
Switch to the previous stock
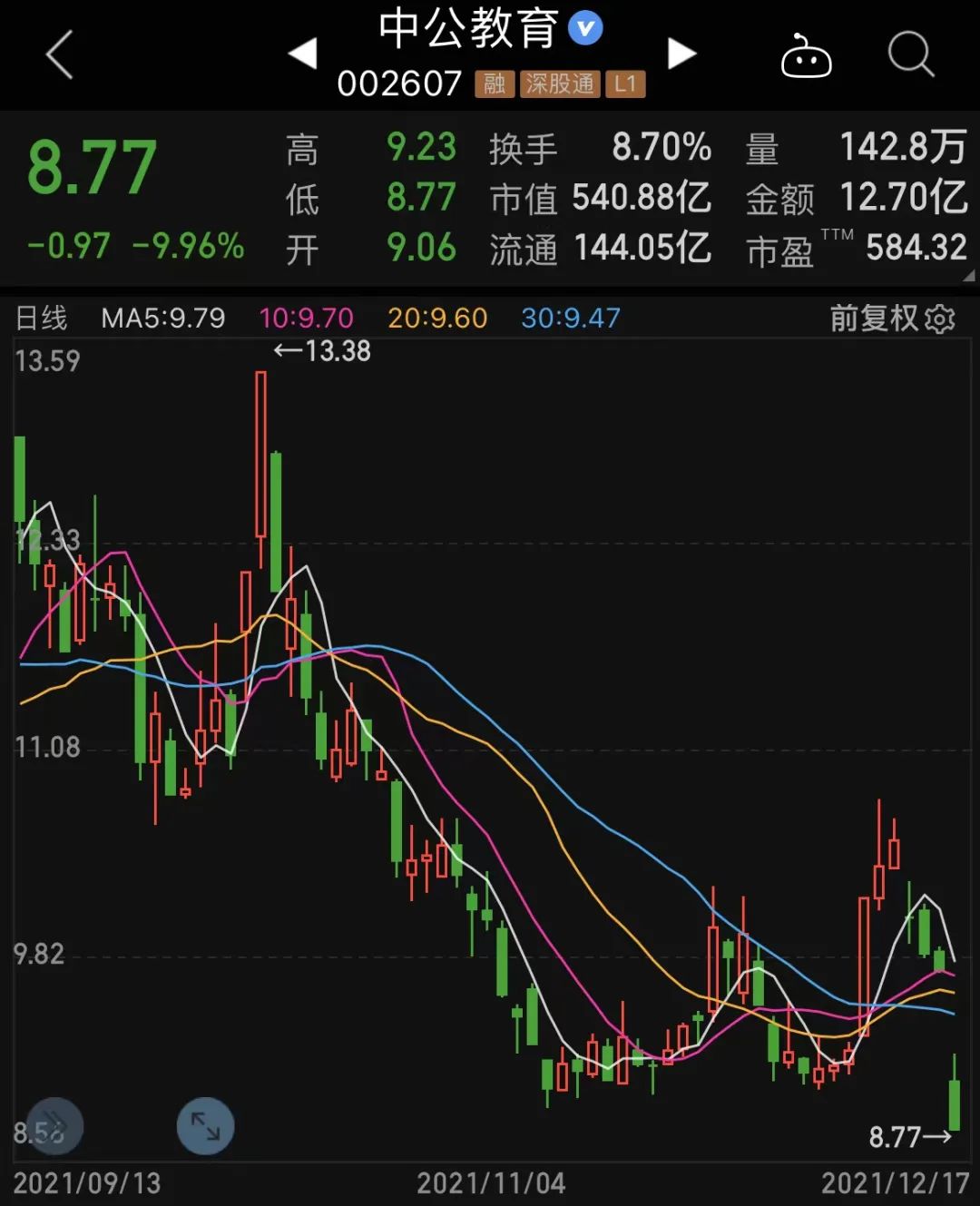303,54
